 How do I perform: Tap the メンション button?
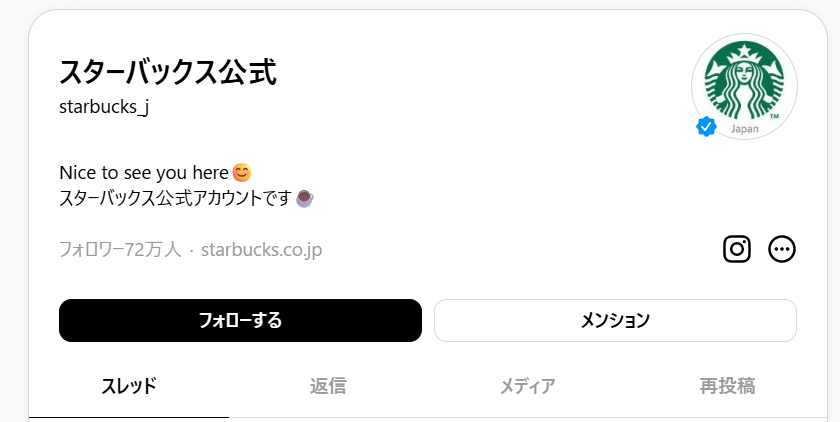pyautogui.click(x=615, y=320)
